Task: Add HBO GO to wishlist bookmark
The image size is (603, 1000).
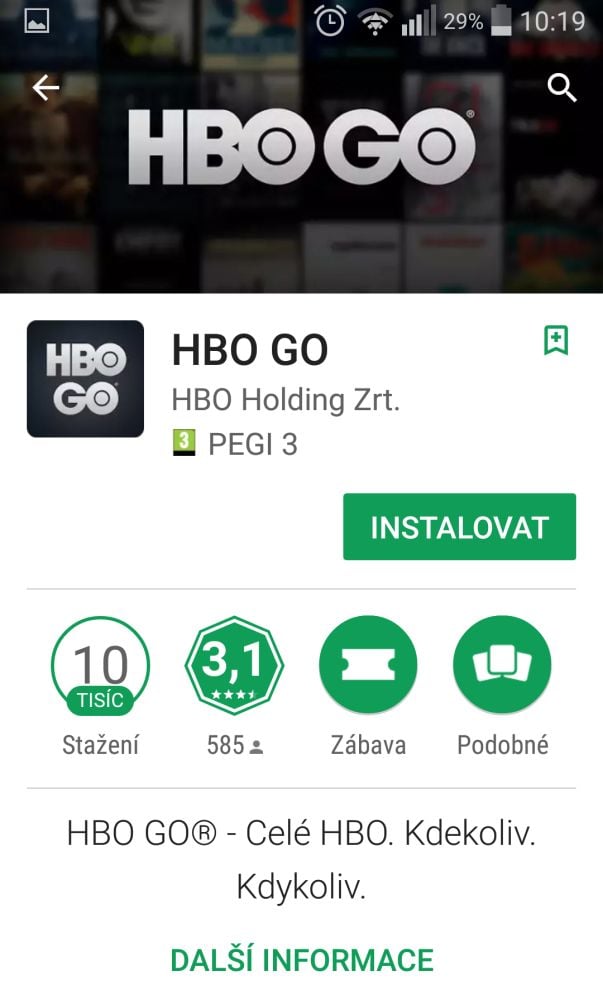Action: (556, 340)
